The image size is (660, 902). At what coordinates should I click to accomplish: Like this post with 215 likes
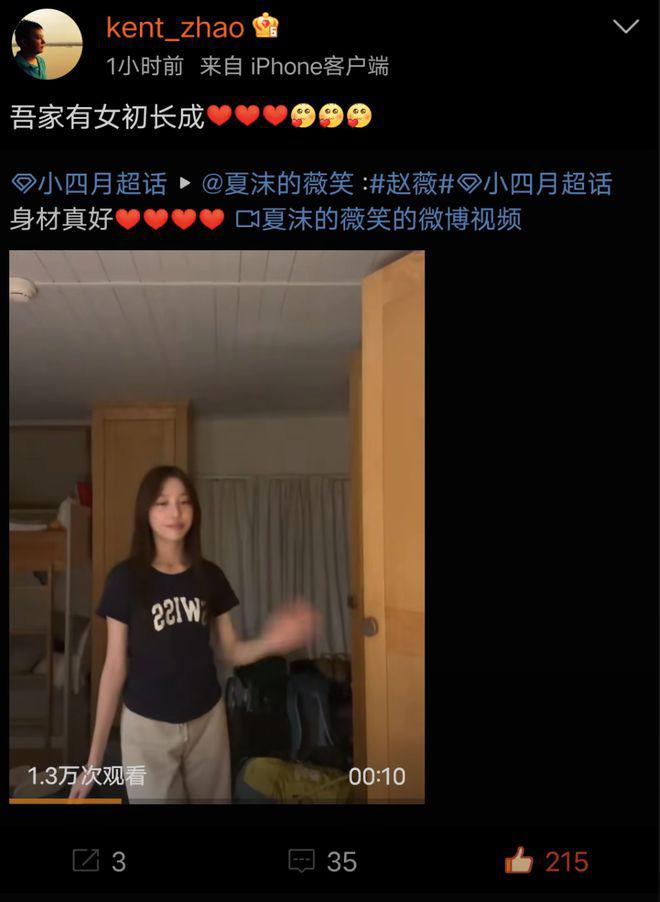tap(546, 861)
